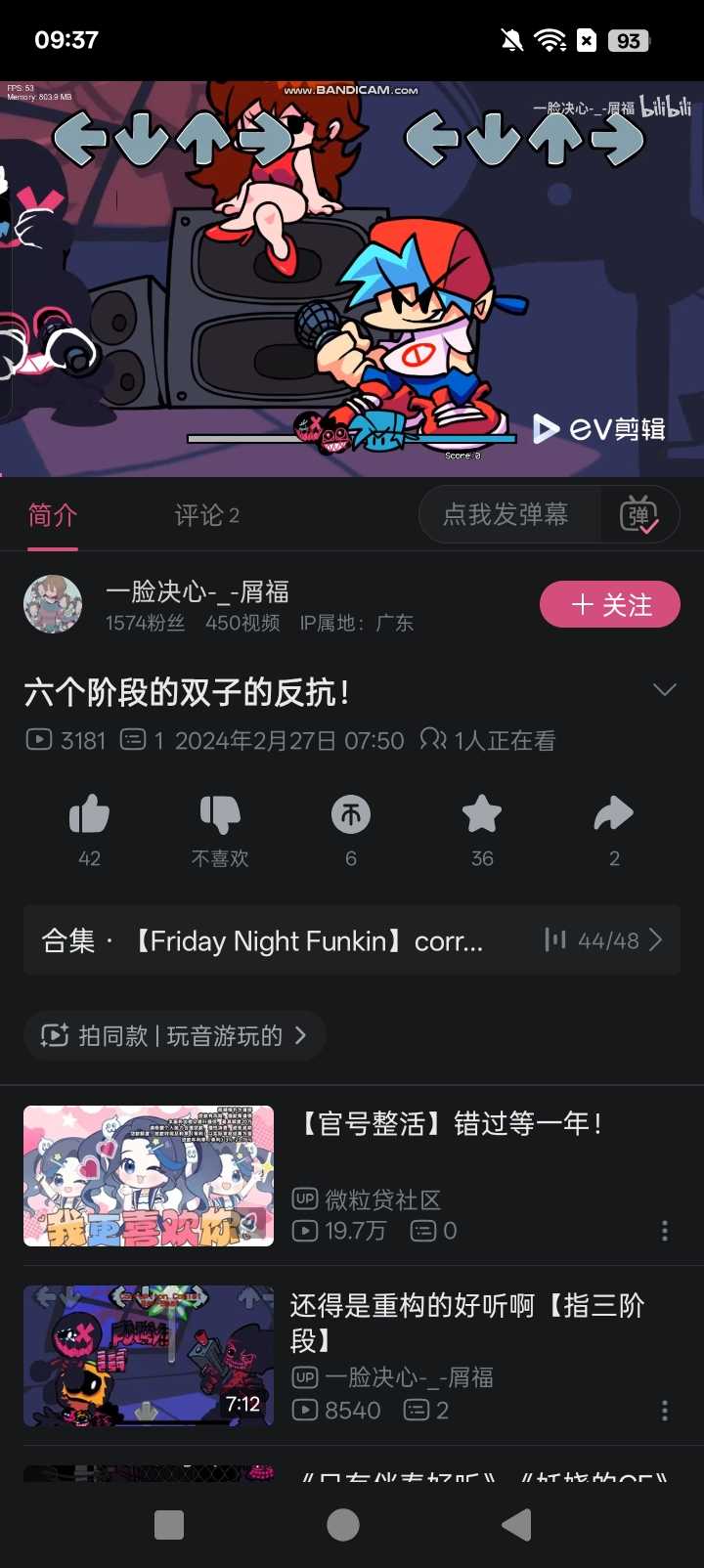Add this video to favorites star

point(482,815)
